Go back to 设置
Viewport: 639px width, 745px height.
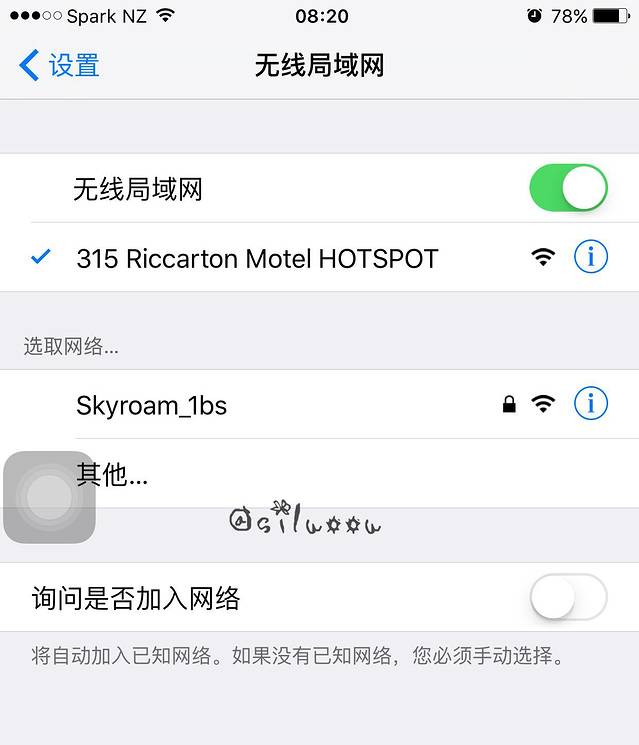(x=60, y=66)
